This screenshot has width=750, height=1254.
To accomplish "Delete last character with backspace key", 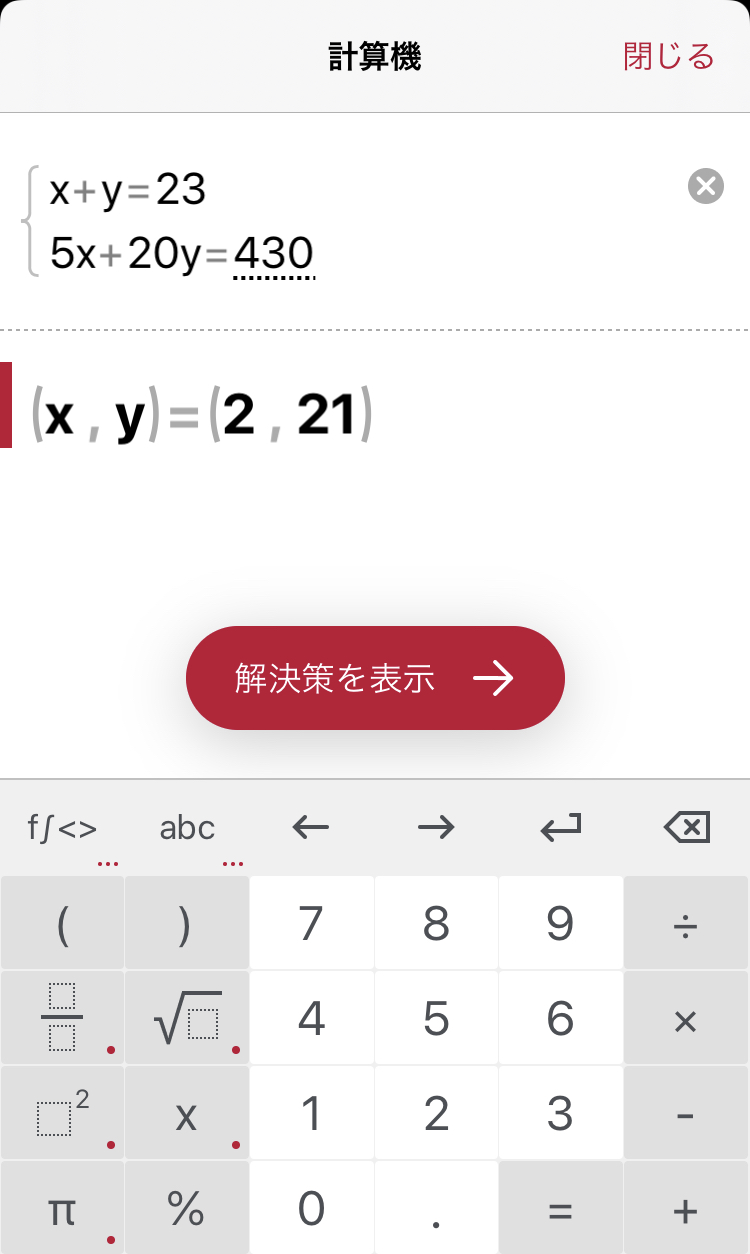I will pos(686,828).
